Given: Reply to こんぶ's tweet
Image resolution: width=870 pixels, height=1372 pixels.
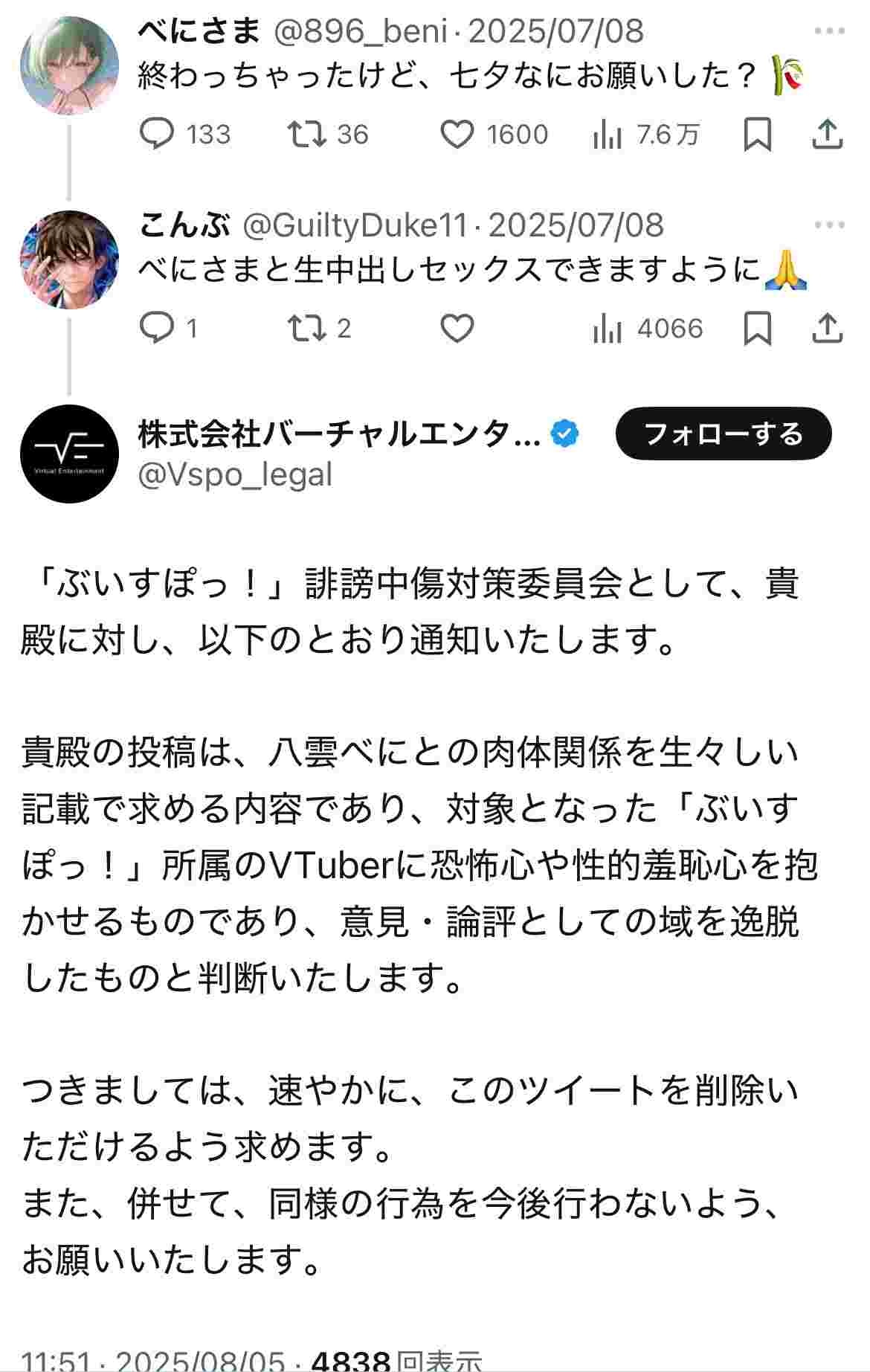Looking at the screenshot, I should (158, 329).
